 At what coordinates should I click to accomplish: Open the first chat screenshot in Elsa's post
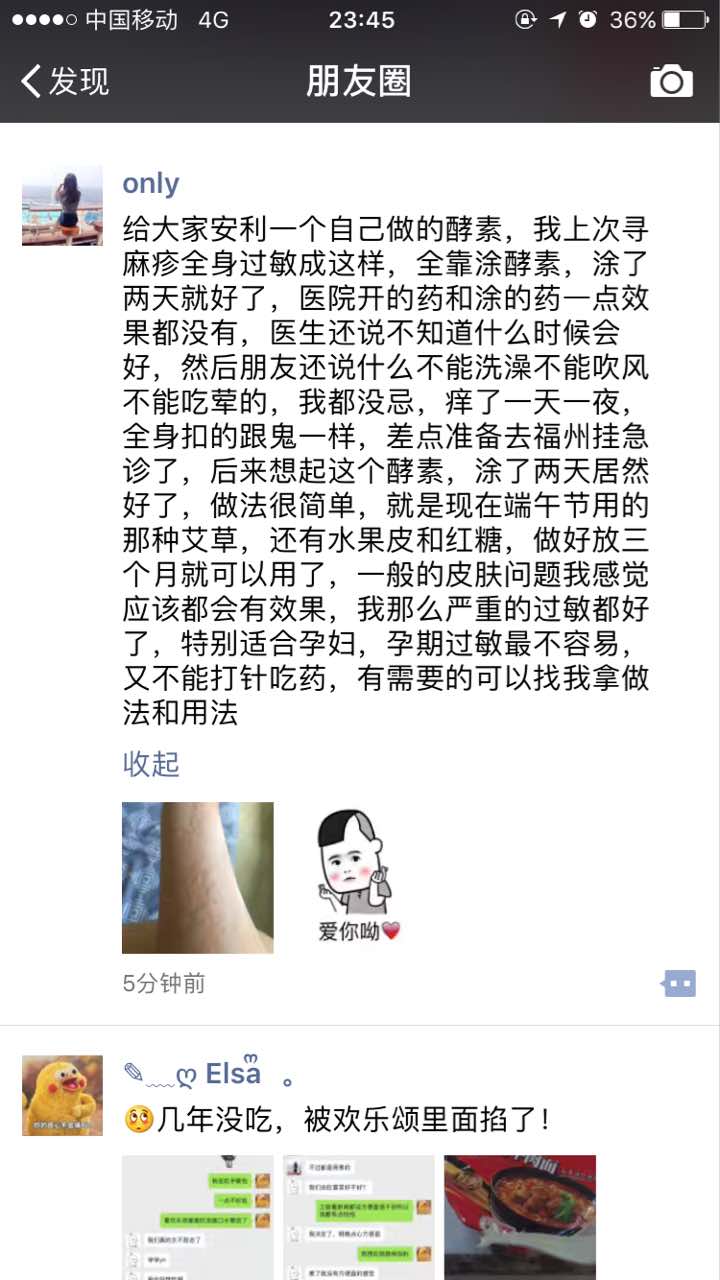(198, 1217)
